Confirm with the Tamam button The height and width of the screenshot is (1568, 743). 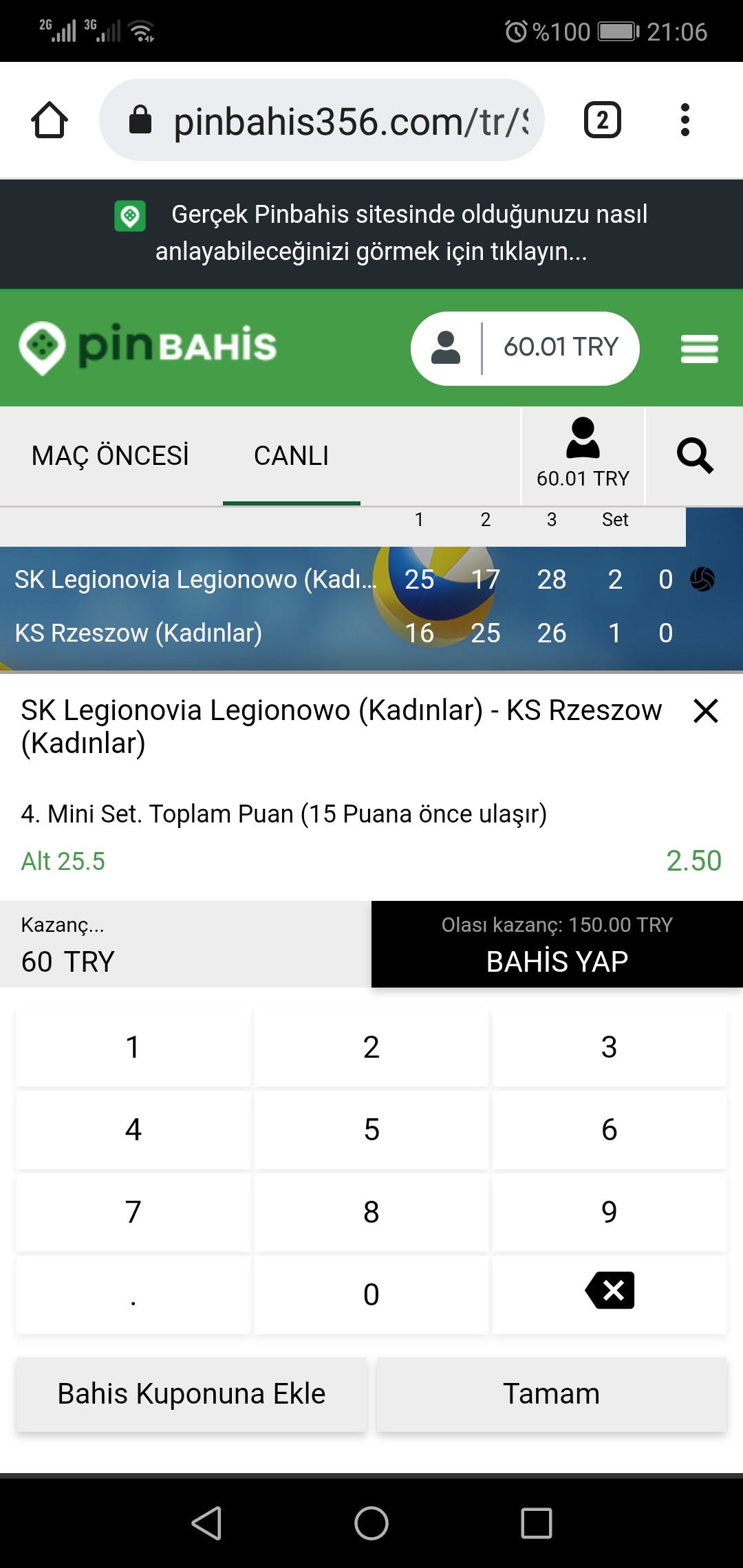tap(552, 1394)
